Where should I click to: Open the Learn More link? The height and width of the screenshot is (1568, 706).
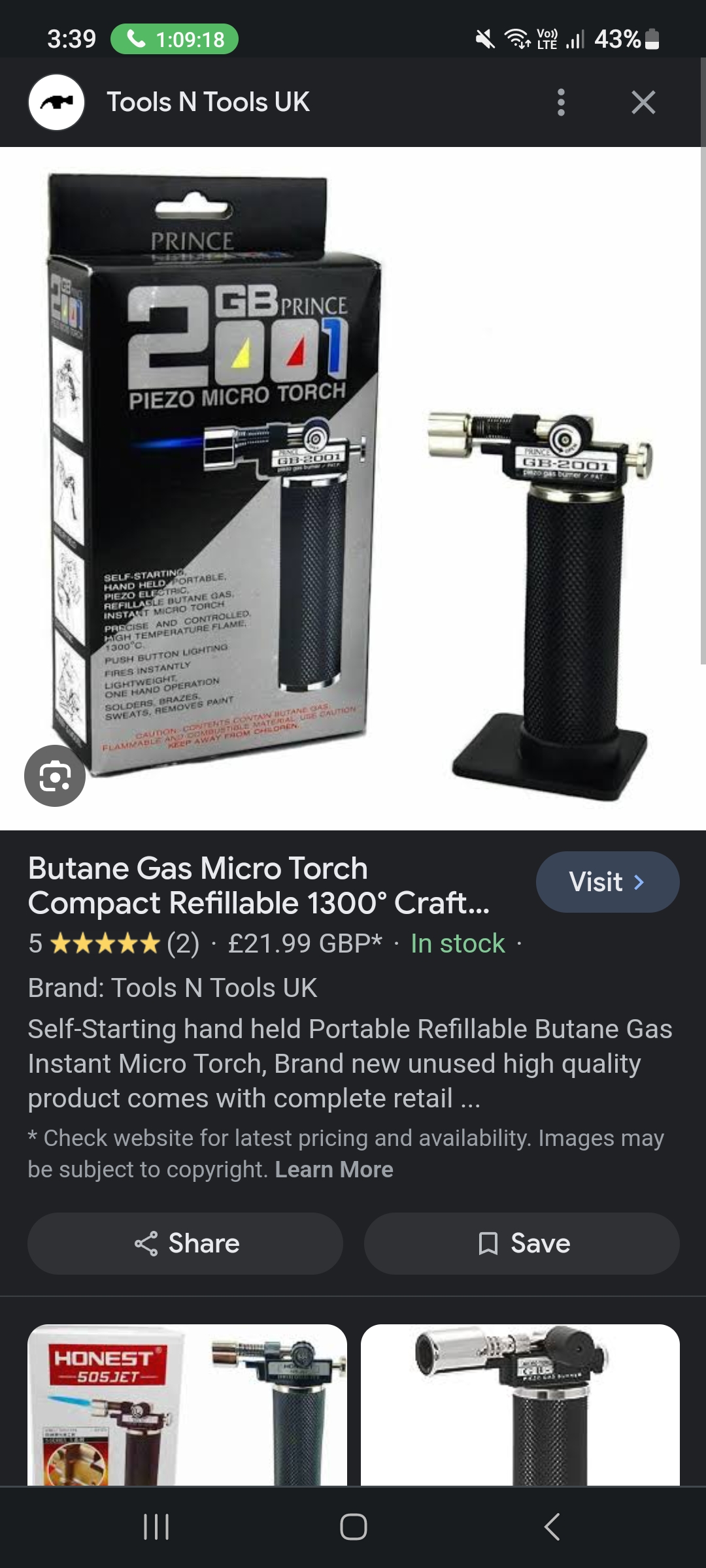[x=334, y=1169]
